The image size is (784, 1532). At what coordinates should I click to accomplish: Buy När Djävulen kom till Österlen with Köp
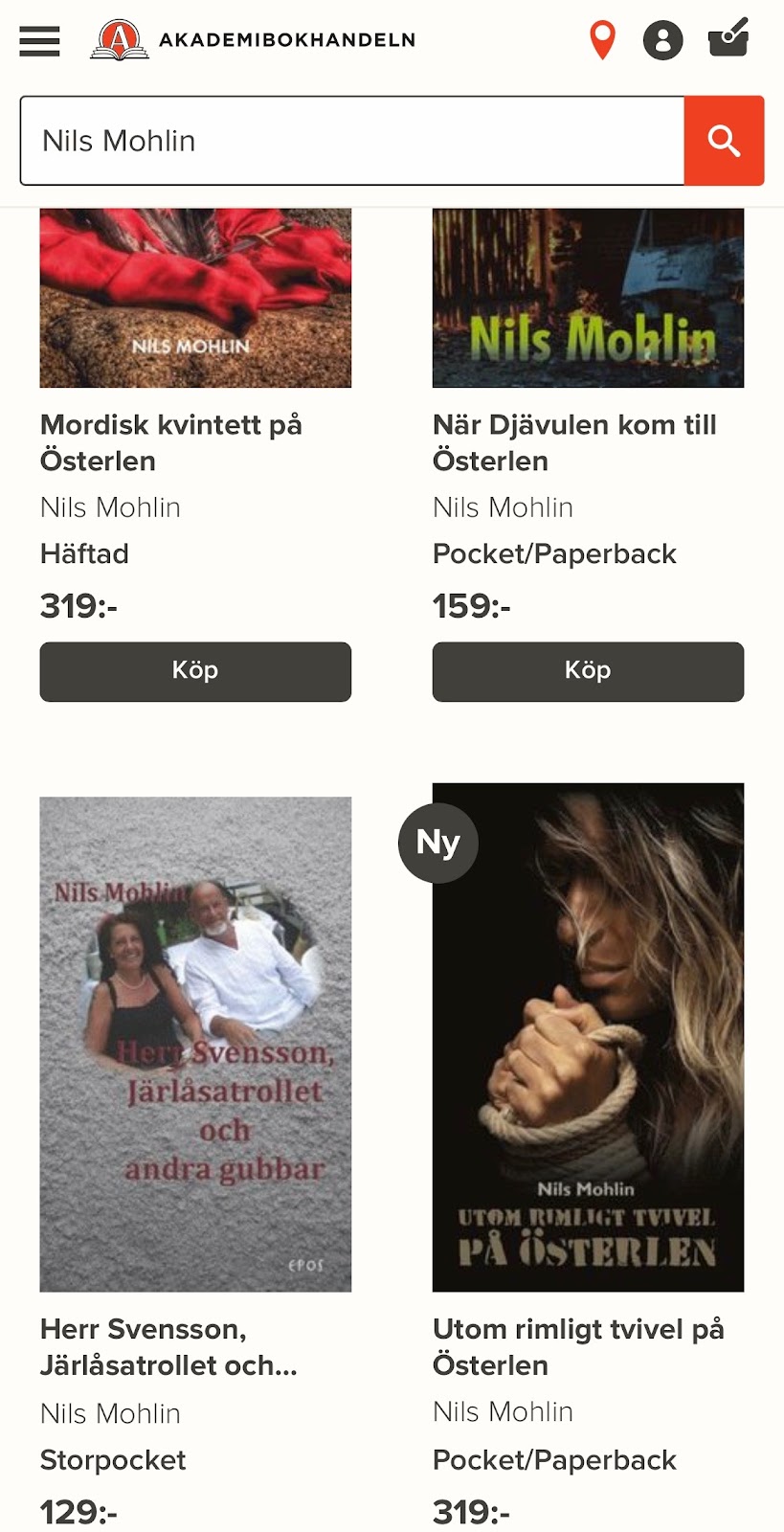tap(588, 671)
